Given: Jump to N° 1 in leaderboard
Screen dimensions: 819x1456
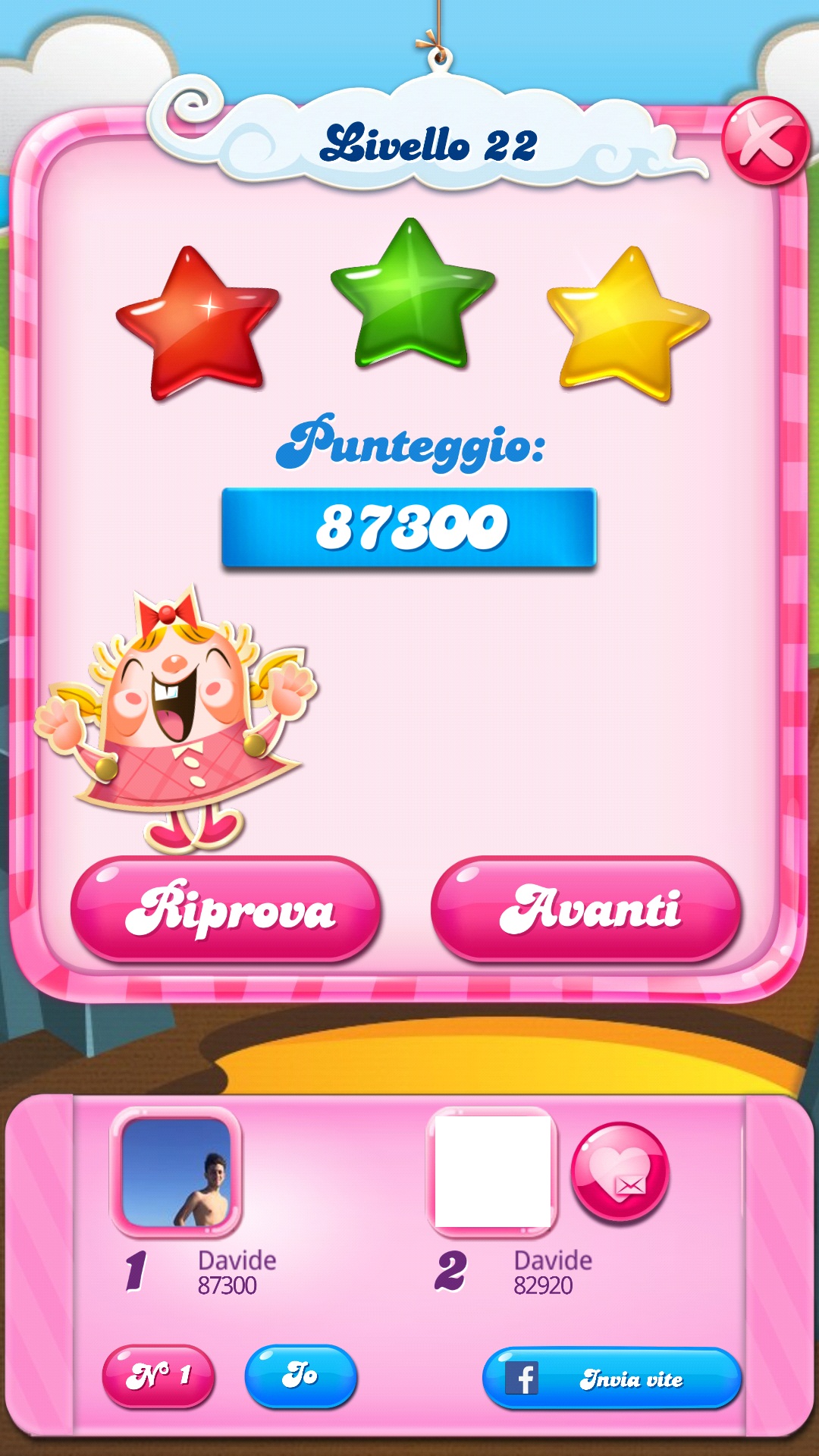Looking at the screenshot, I should point(158,1376).
